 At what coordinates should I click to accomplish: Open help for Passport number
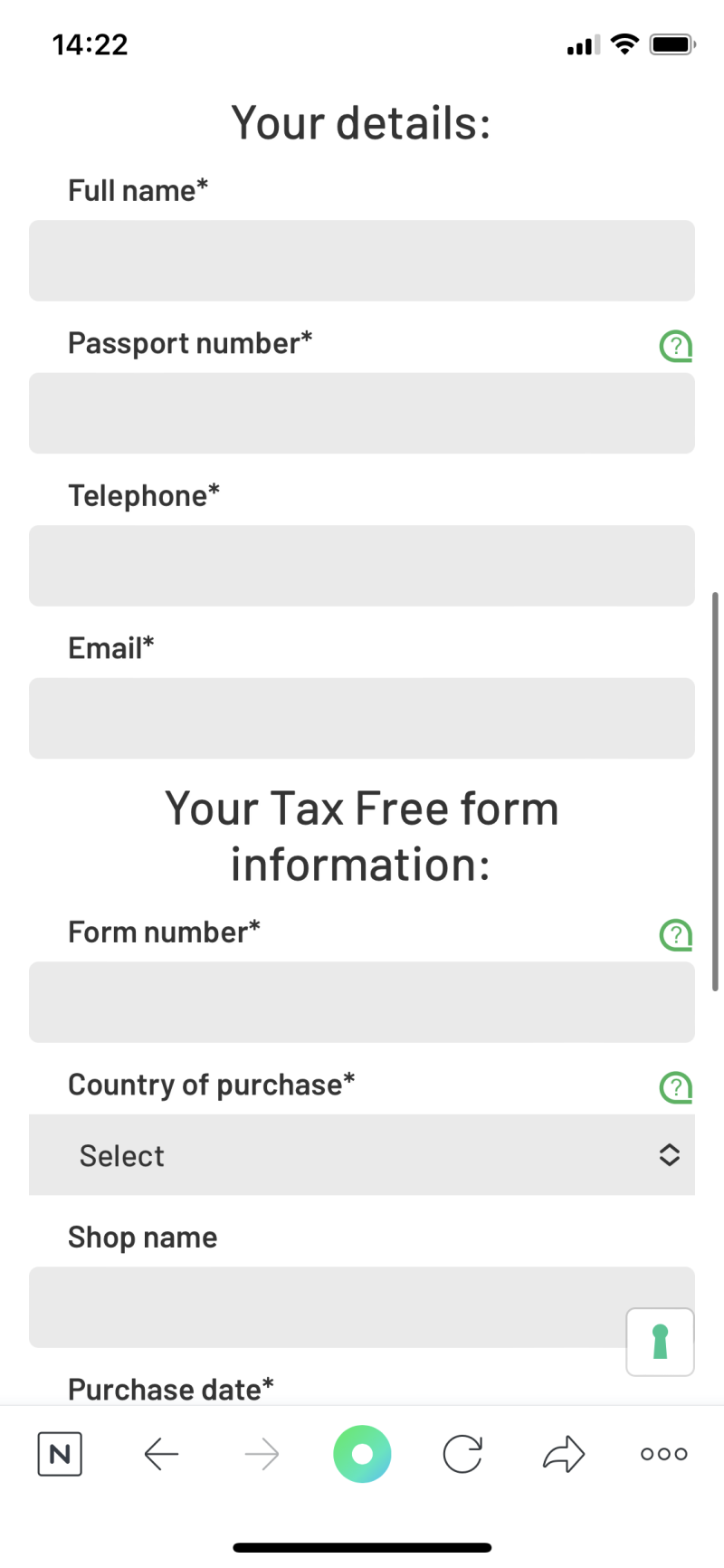point(675,345)
